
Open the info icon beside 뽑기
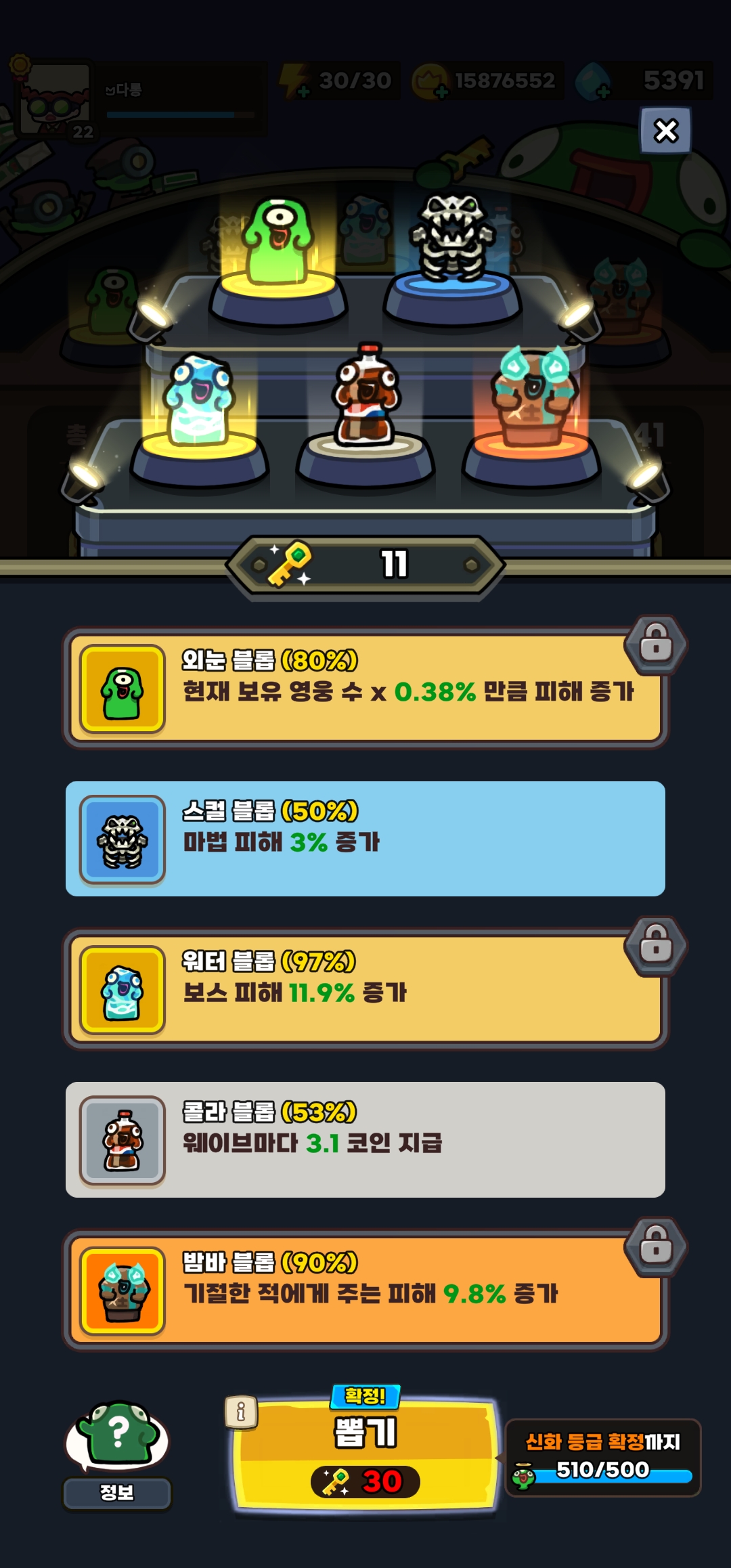click(x=241, y=1412)
